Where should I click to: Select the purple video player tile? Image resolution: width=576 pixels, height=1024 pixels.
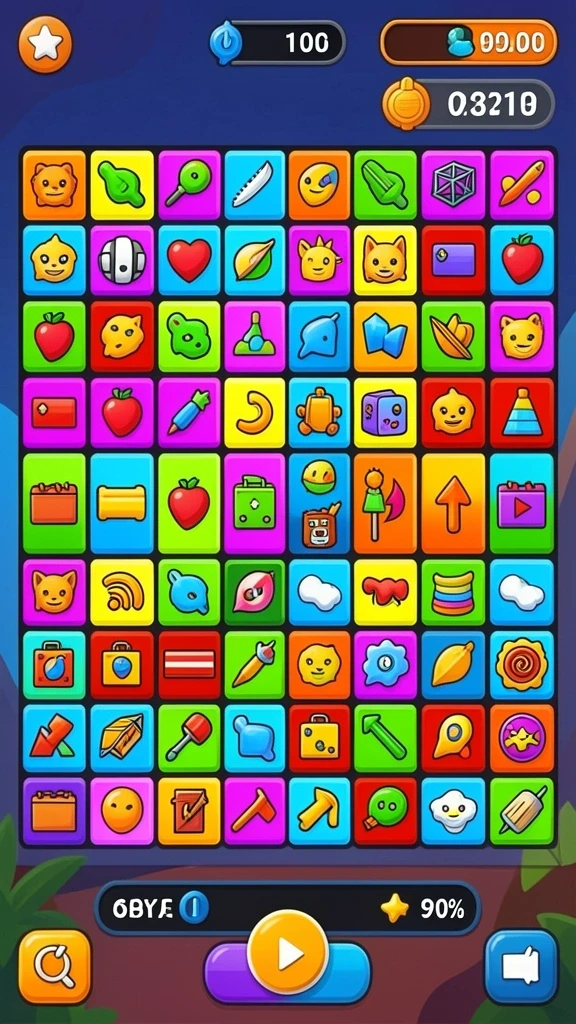521,504
